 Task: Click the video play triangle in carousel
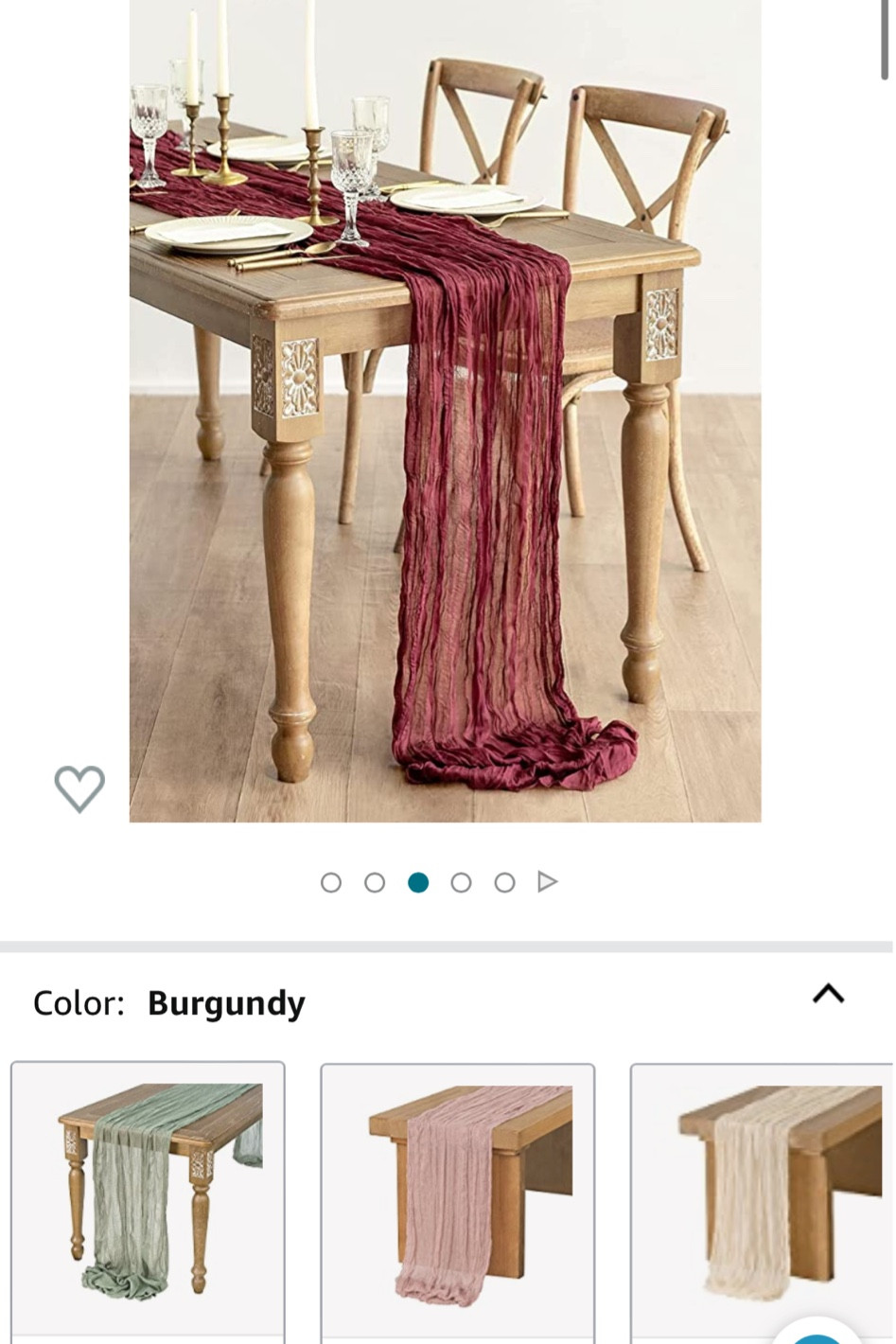547,881
